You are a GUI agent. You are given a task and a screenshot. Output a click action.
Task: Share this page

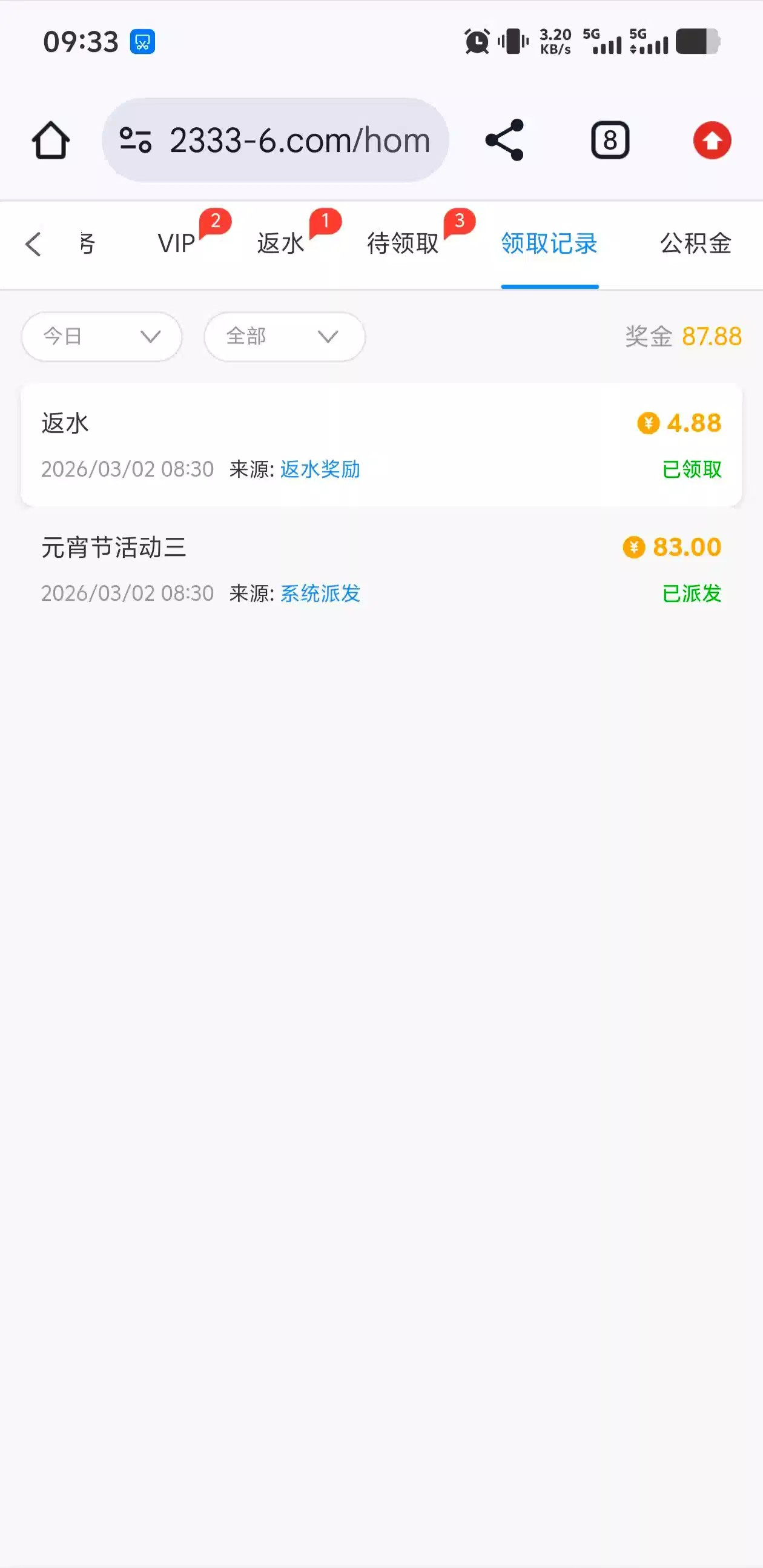coord(504,141)
